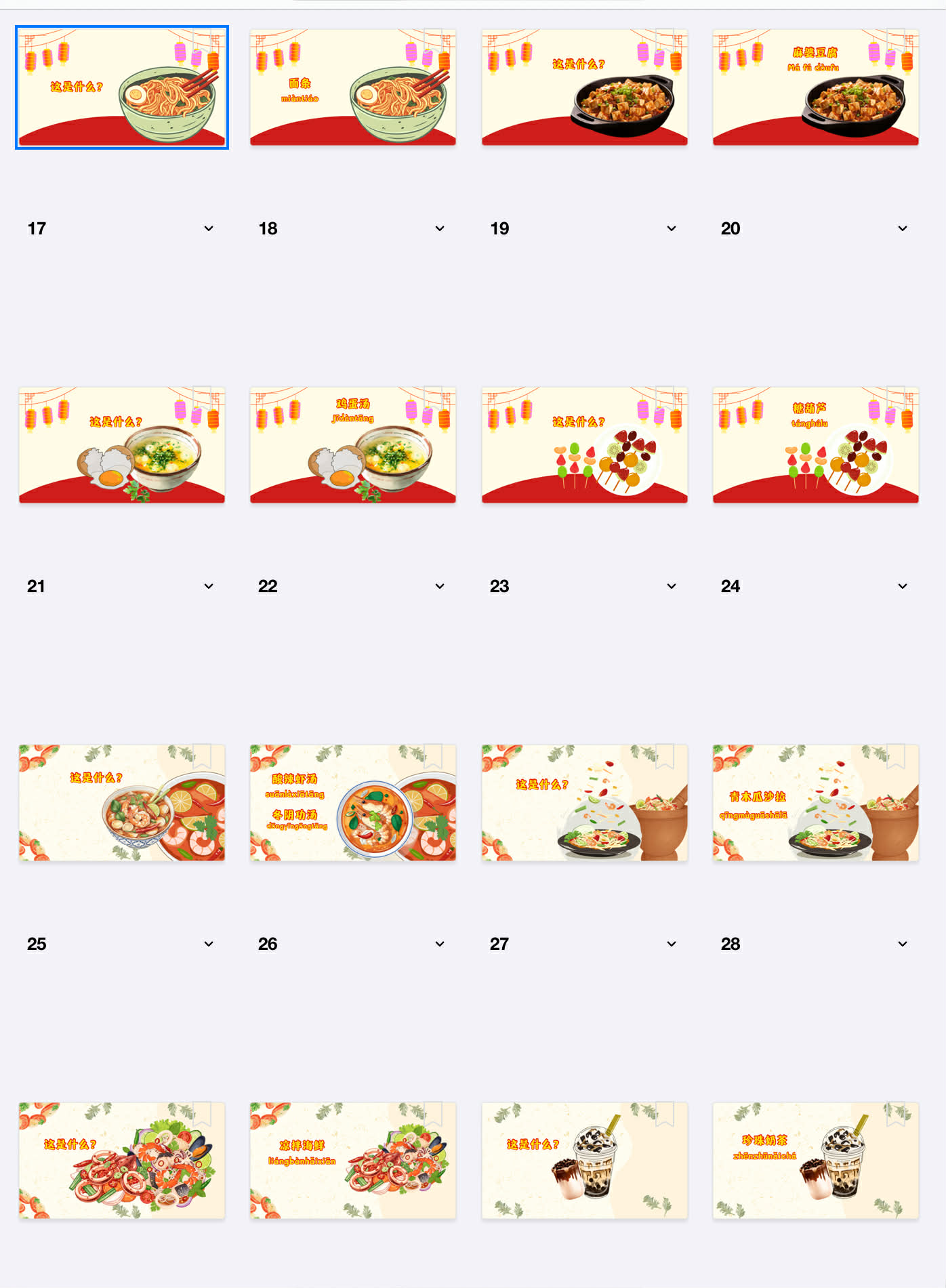
Task: Open the 面条 noodle slide
Action: 352,87
